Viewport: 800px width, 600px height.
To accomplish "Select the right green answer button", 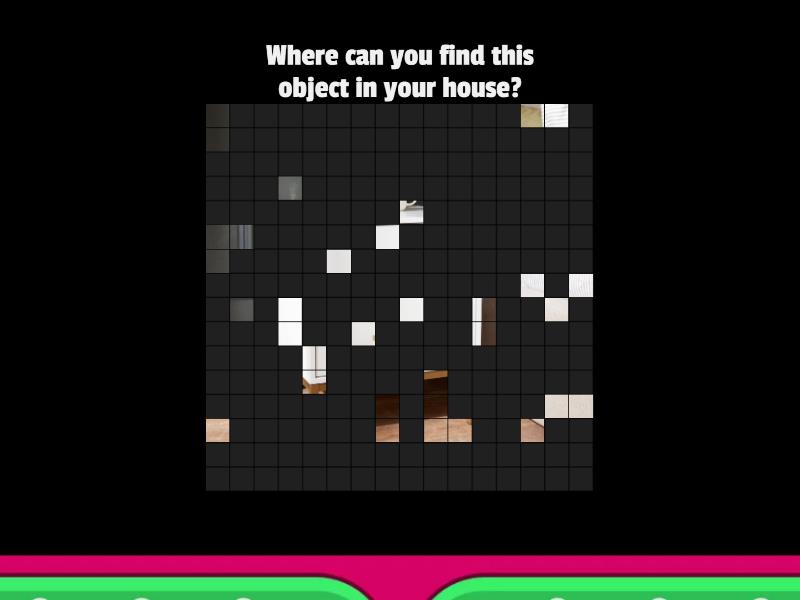I will pos(620,591).
